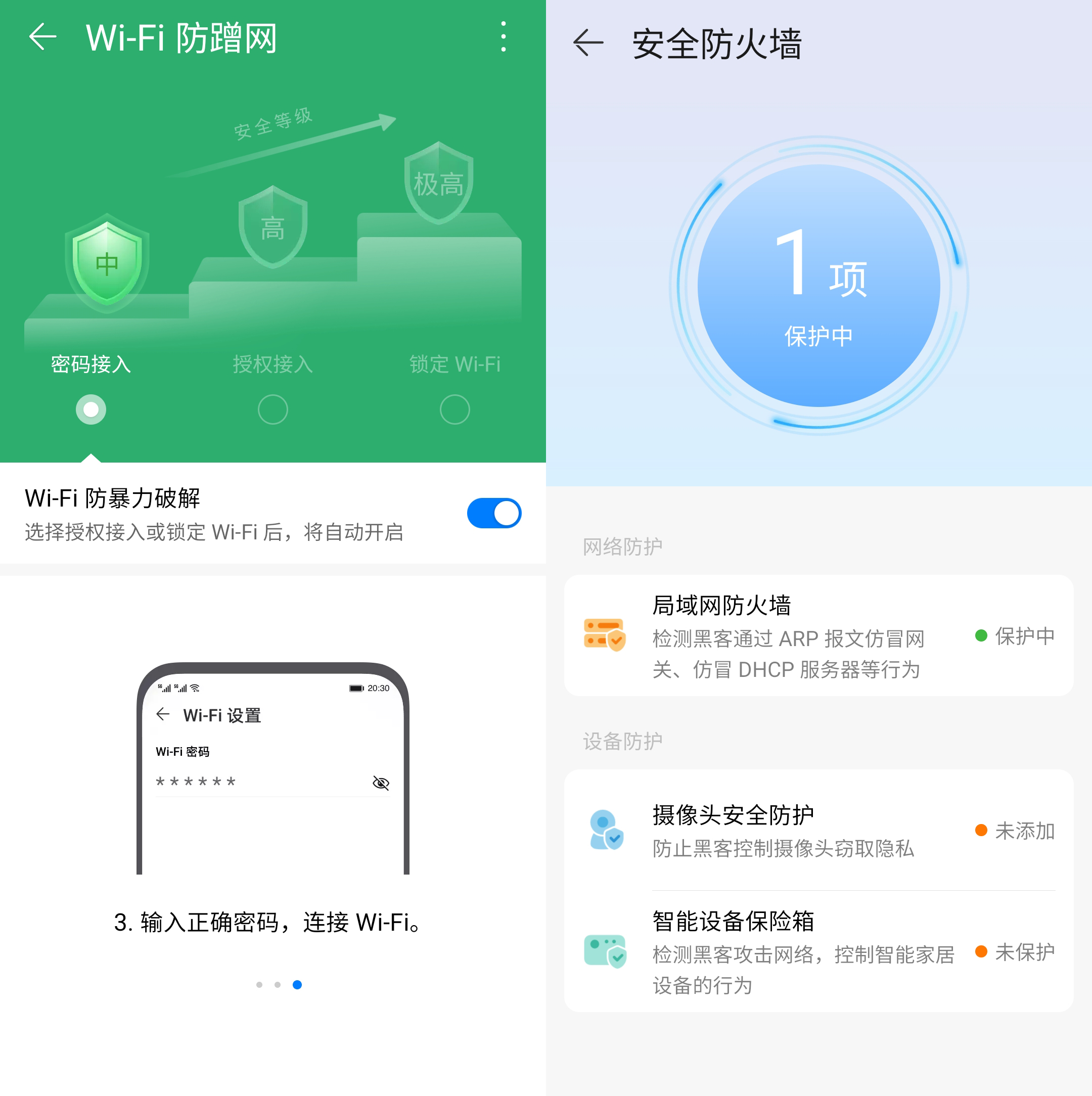The width and height of the screenshot is (1092, 1096).
Task: Open 智能设备保险箱
Action: [x=818, y=951]
